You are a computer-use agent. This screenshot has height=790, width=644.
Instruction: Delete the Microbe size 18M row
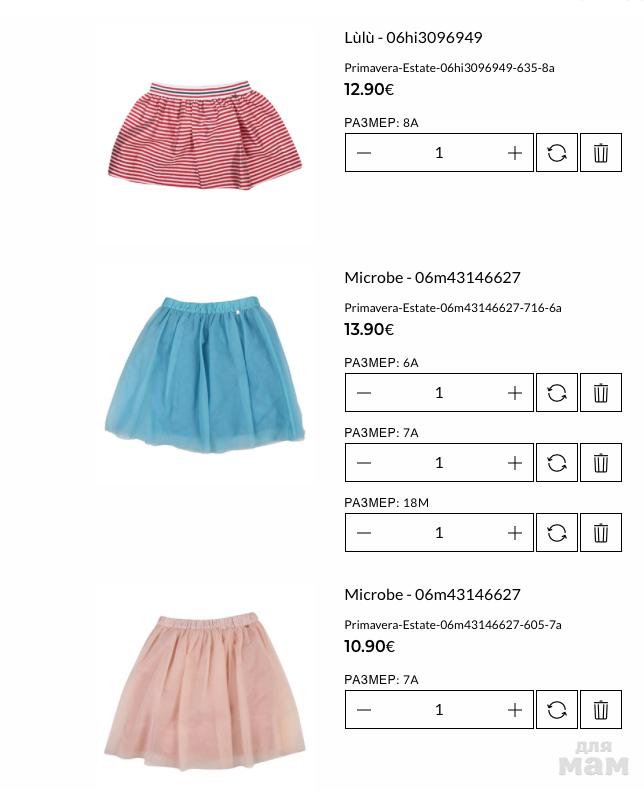(x=601, y=533)
